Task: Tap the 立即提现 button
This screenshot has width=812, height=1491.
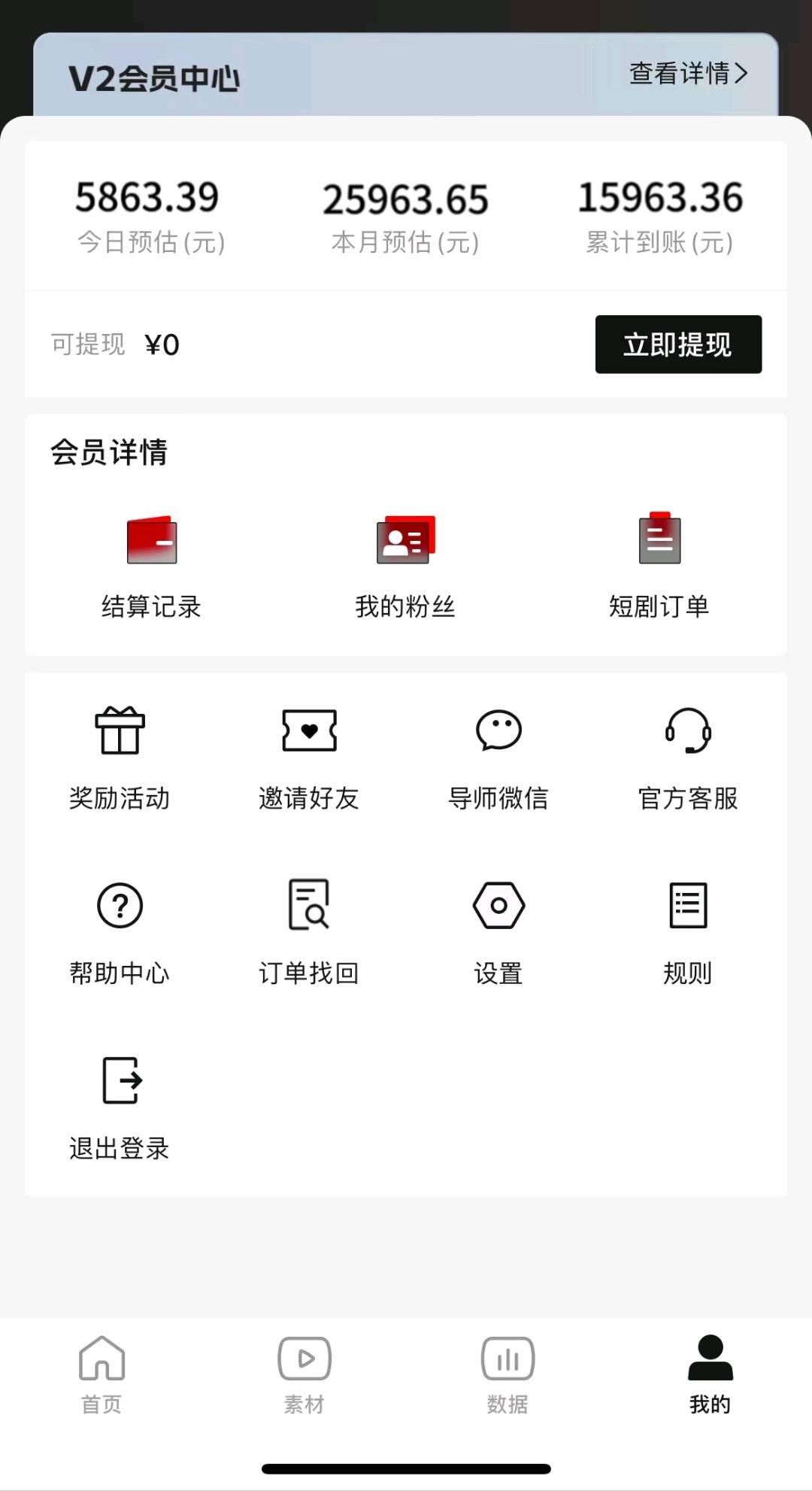Action: point(678,345)
